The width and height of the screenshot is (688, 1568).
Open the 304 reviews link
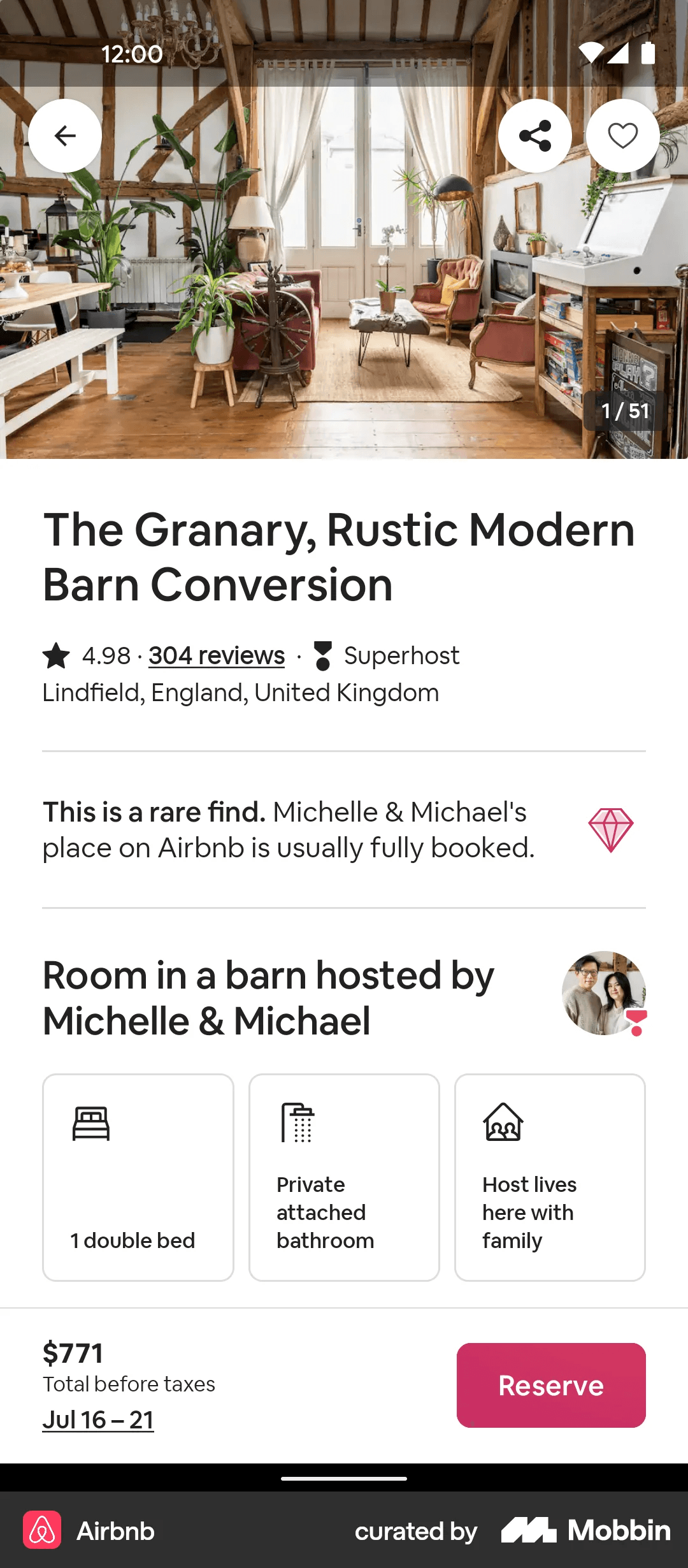coord(217,655)
